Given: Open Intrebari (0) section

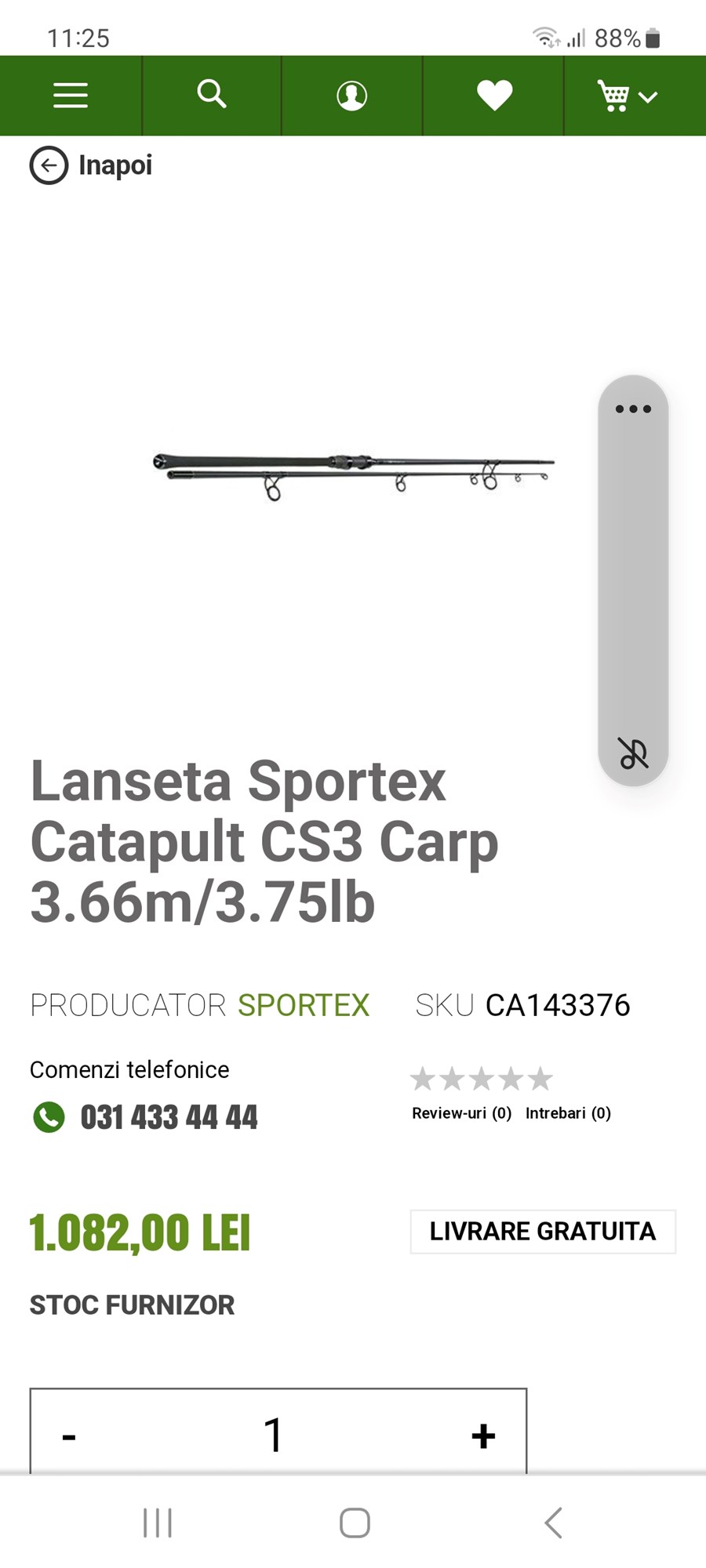Looking at the screenshot, I should [x=568, y=1112].
